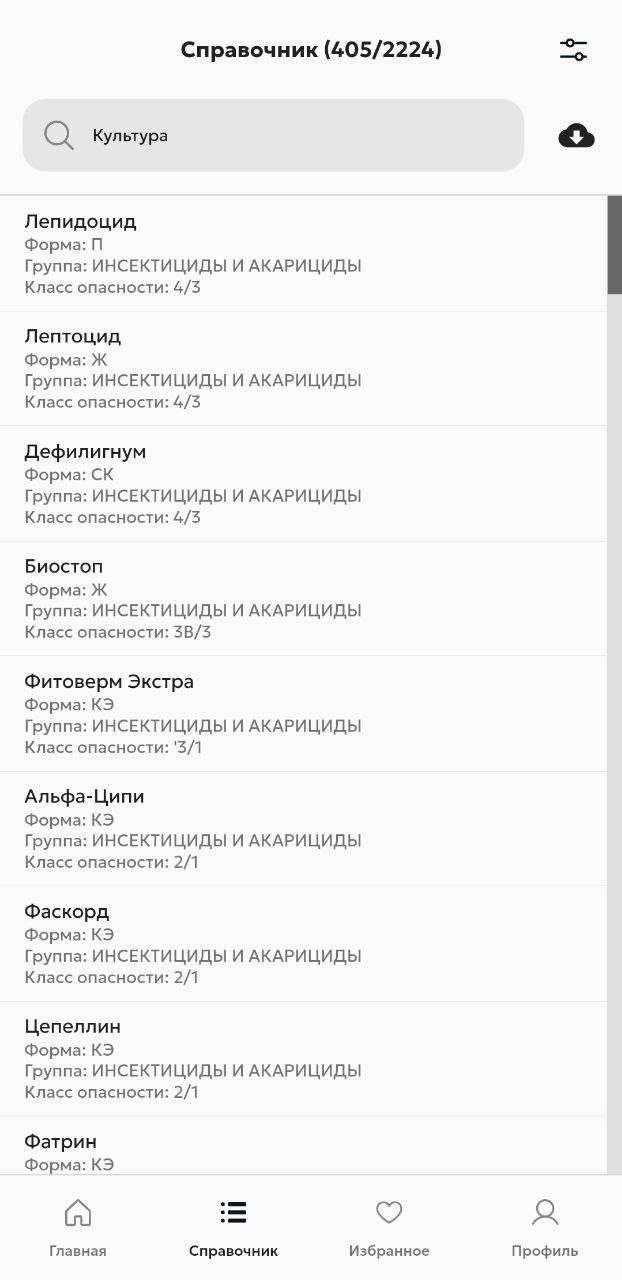Go to the Справочник tab
The height and width of the screenshot is (1280, 622).
tap(233, 1228)
